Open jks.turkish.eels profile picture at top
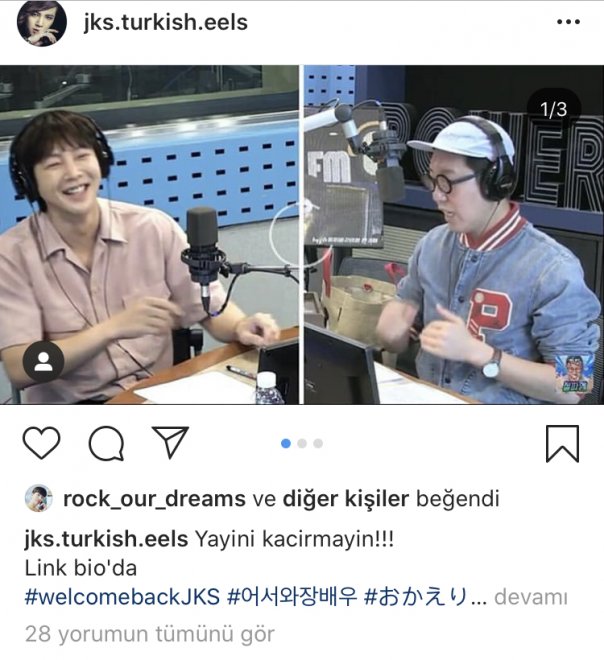This screenshot has height=660, width=604. tap(41, 22)
